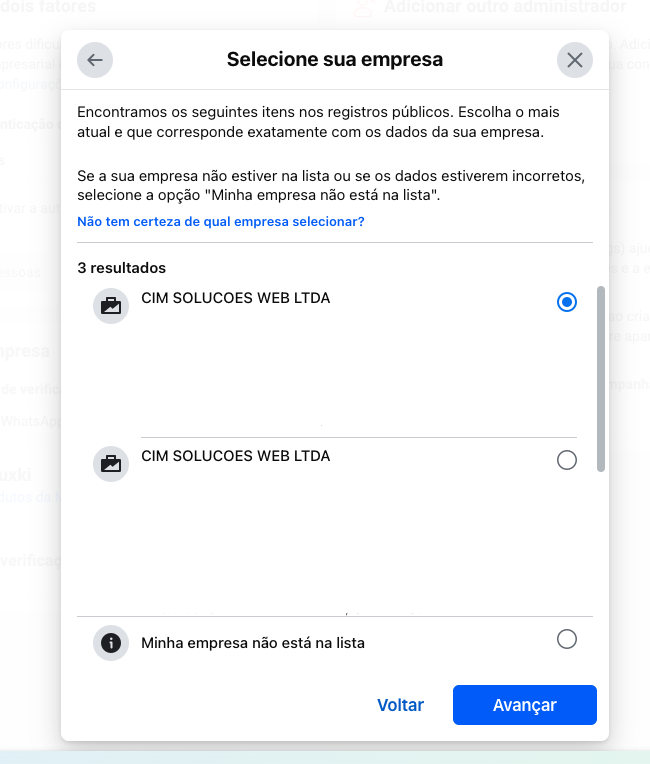Viewport: 650px width, 764px height.
Task: Select the second CIM SOLUCOES WEB LTDA option
Action: pos(566,460)
